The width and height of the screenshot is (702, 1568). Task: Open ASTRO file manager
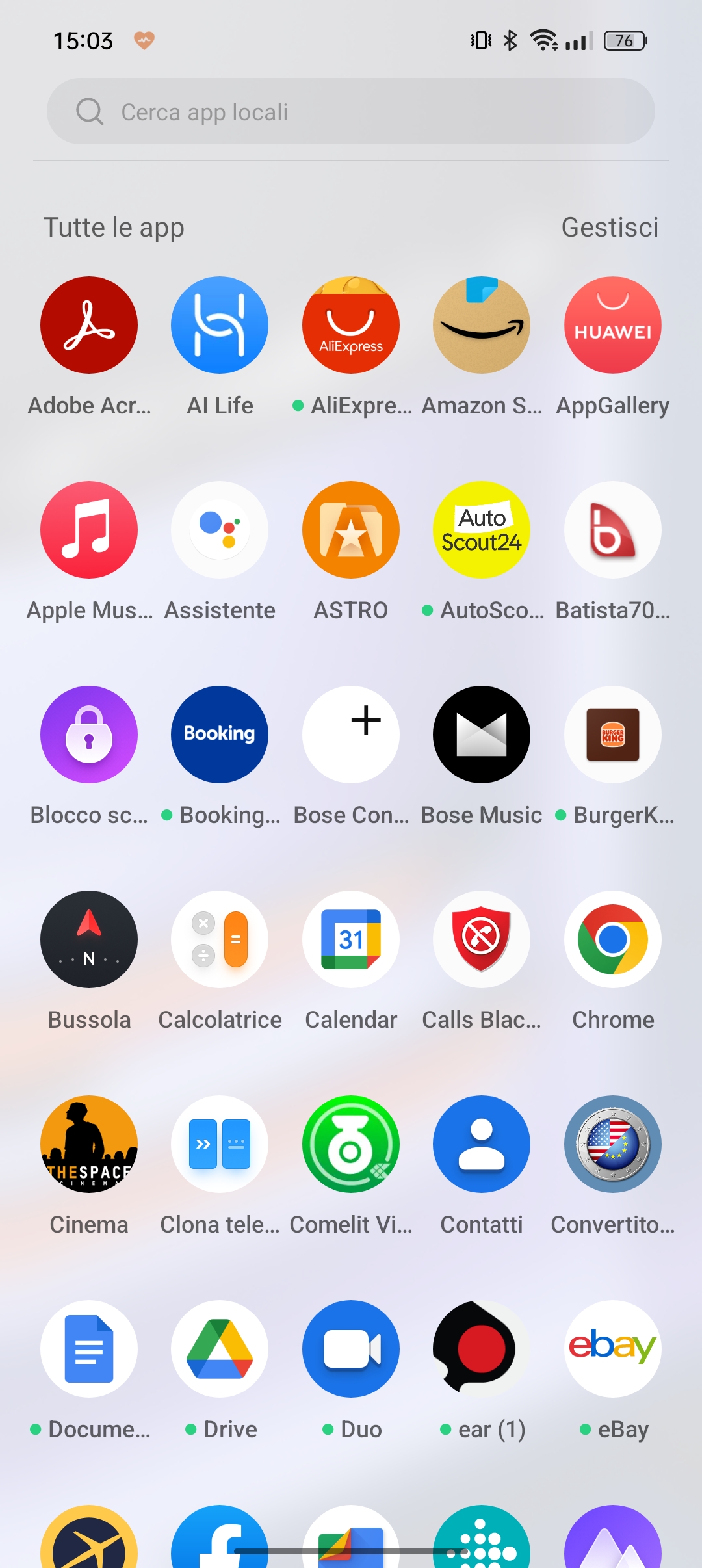coord(351,530)
